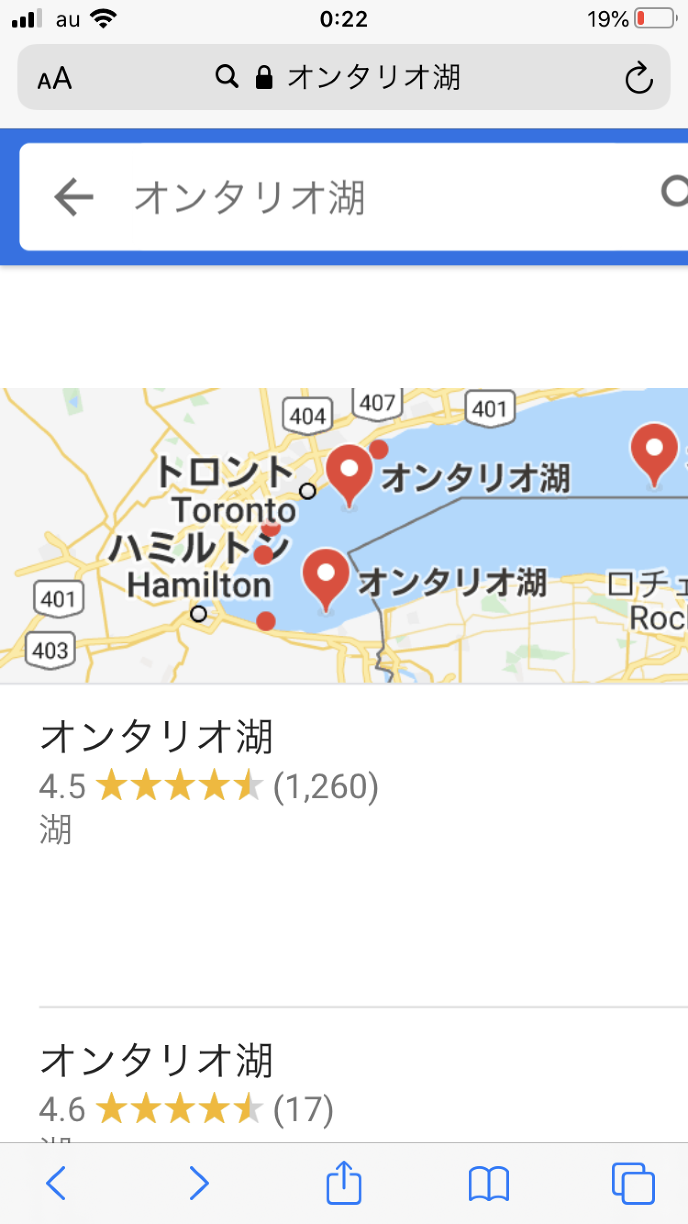This screenshot has width=688, height=1224.
Task: Reload the page
Action: coord(638,78)
